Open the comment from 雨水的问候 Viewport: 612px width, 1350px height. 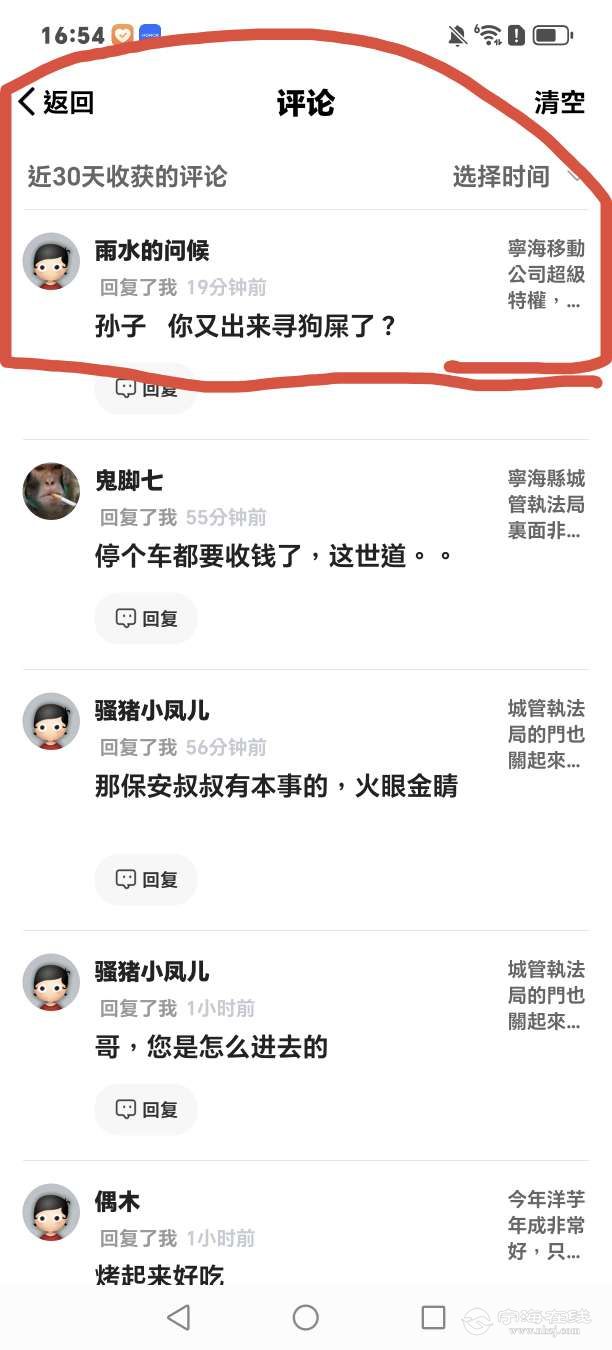coord(245,326)
